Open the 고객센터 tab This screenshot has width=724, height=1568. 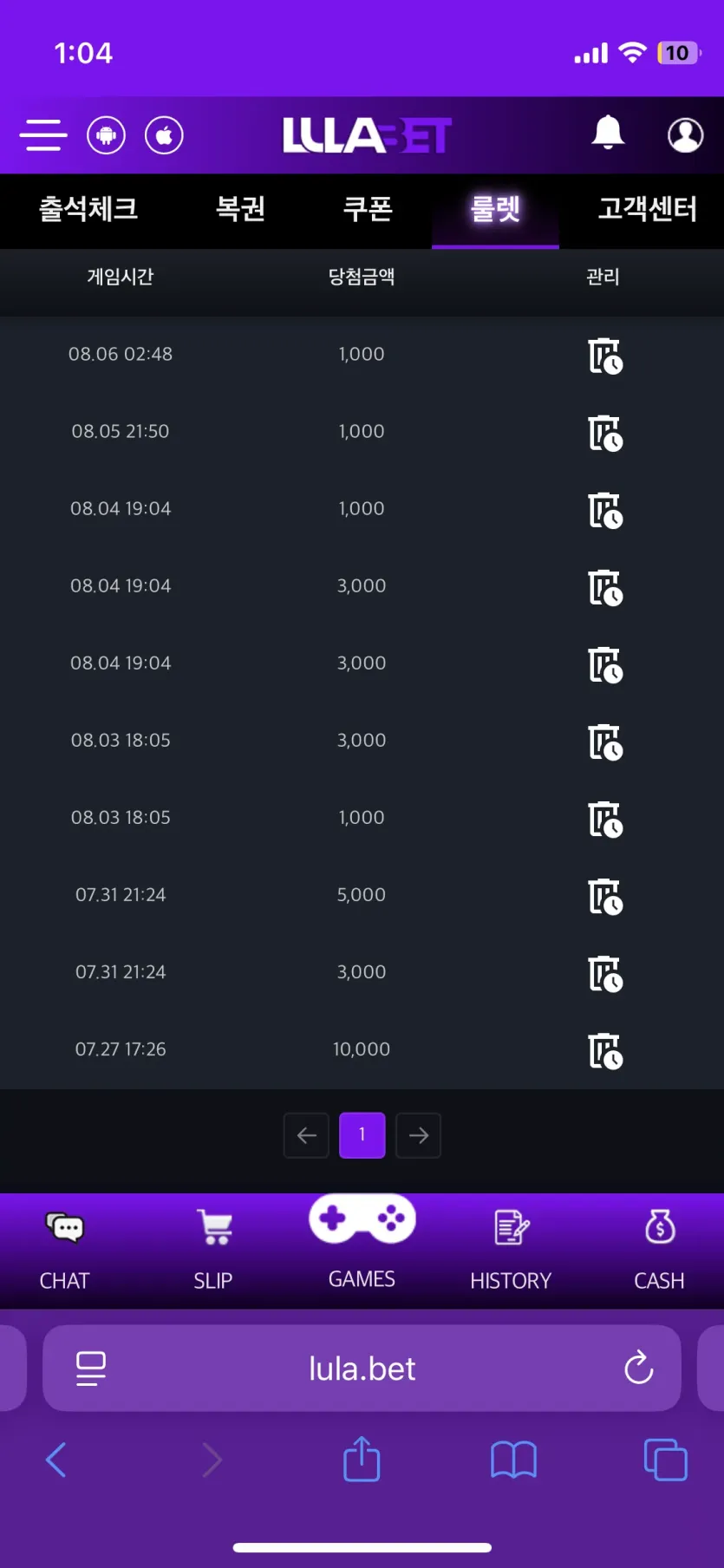pyautogui.click(x=647, y=209)
